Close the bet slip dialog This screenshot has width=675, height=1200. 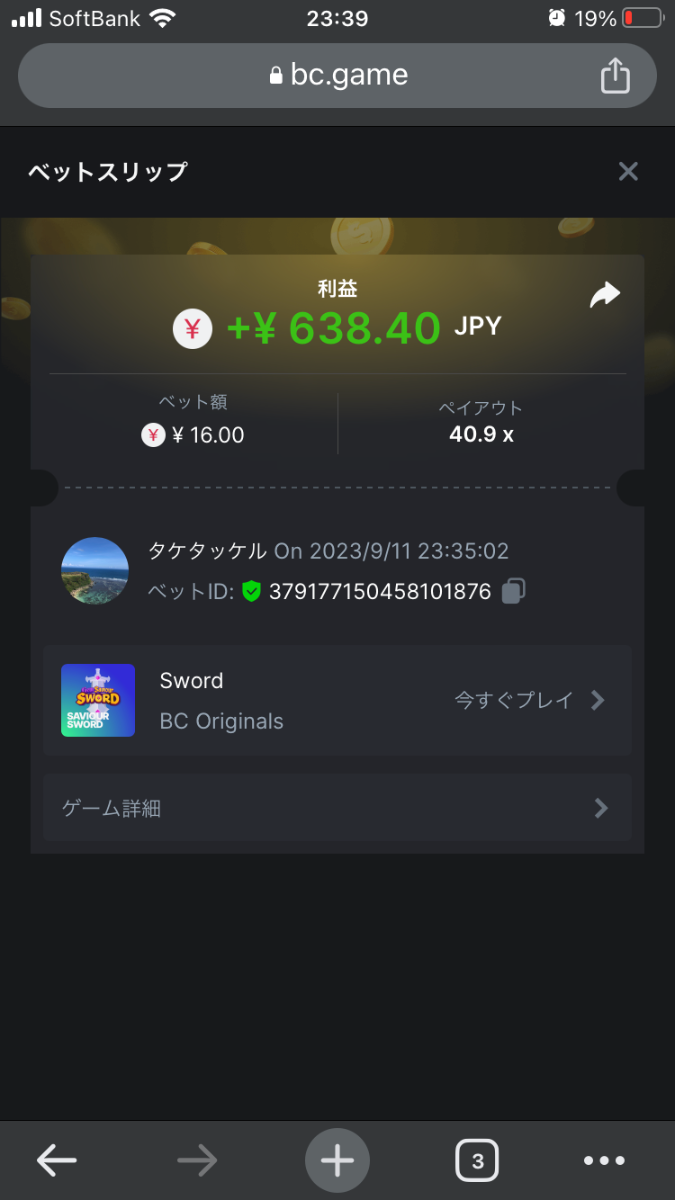(628, 171)
